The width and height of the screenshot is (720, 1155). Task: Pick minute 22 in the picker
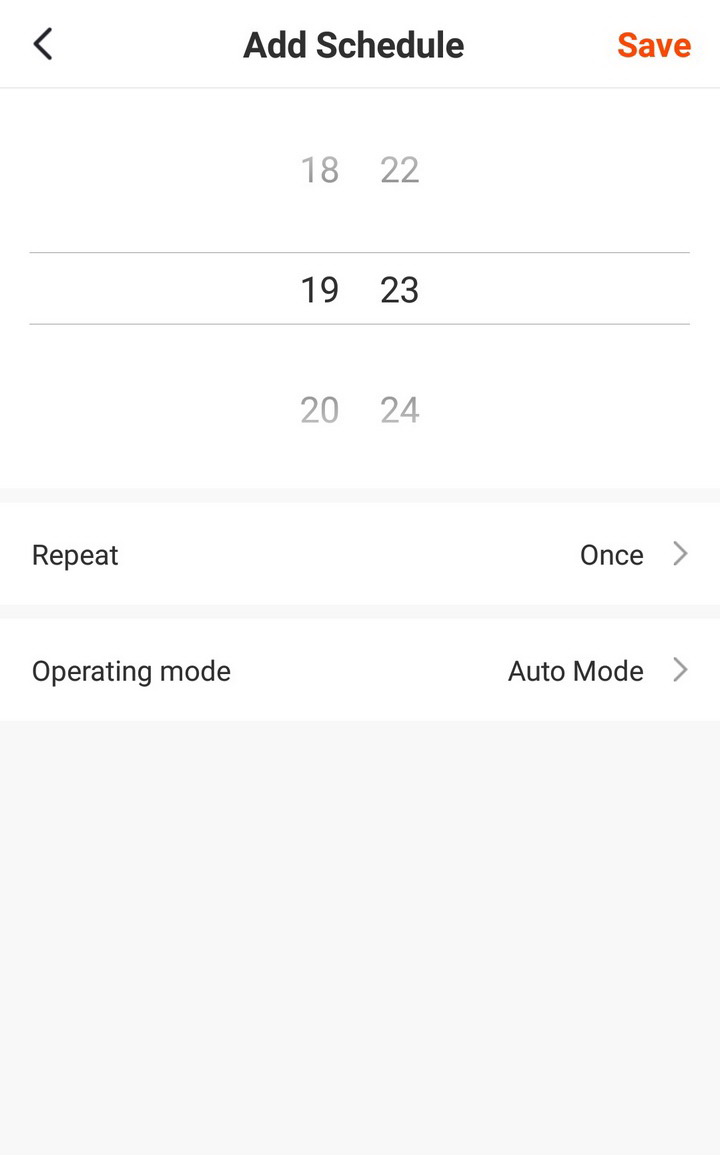click(399, 170)
